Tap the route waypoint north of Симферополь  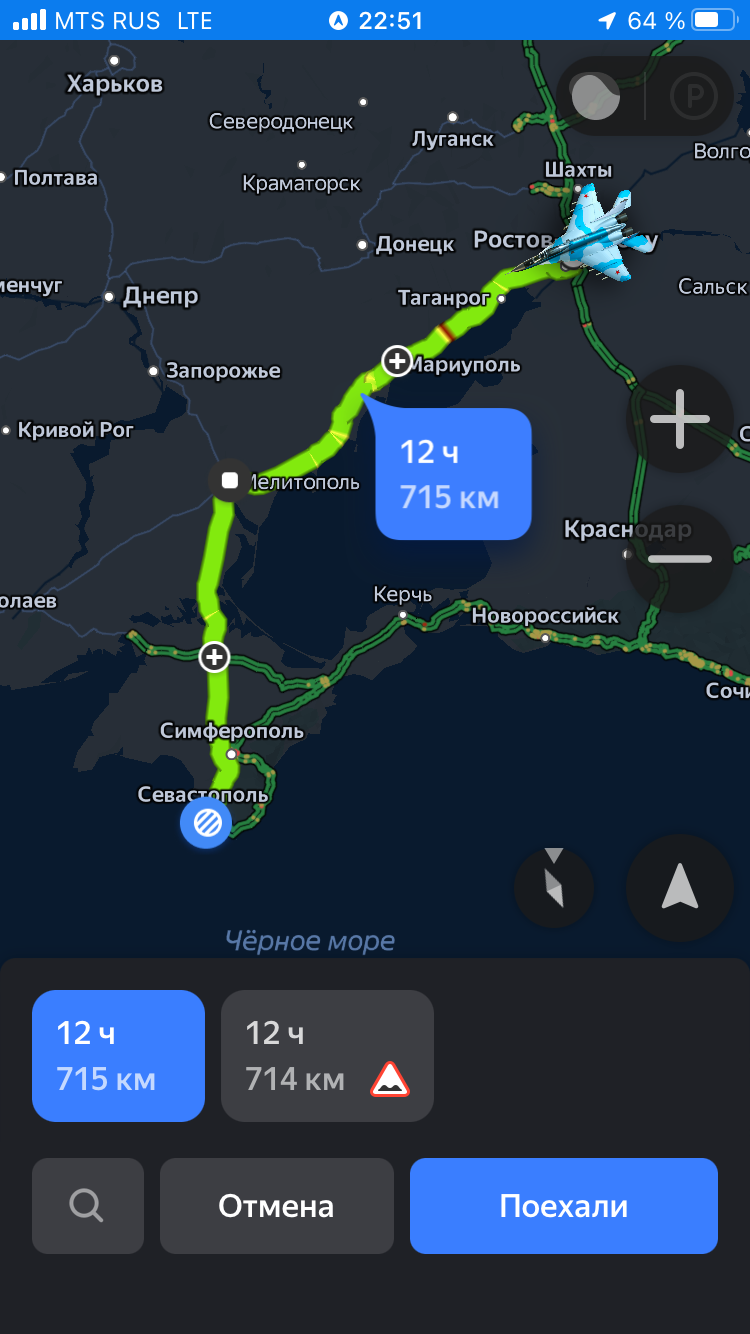(214, 657)
